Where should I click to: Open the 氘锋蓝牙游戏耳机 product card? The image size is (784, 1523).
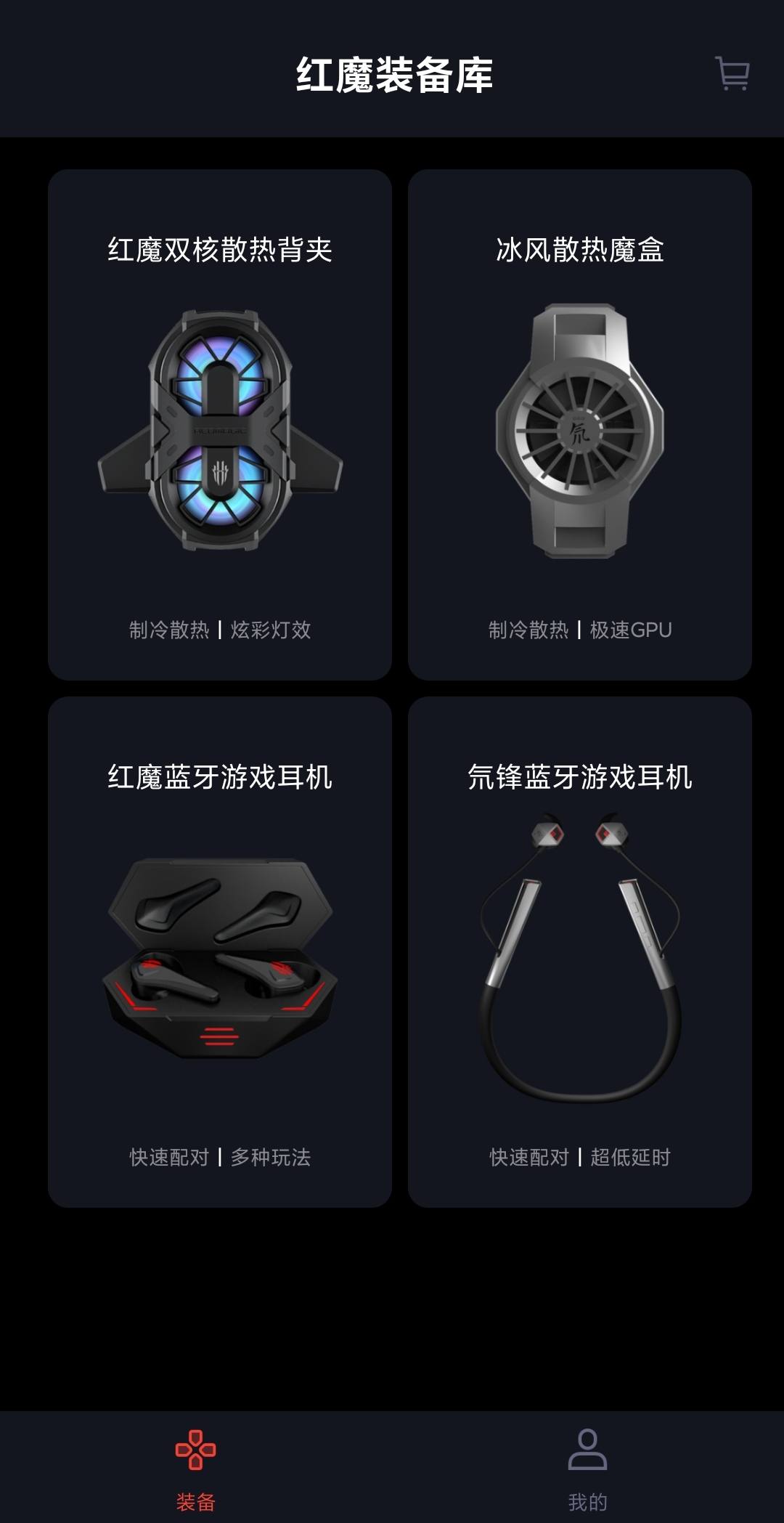579,951
